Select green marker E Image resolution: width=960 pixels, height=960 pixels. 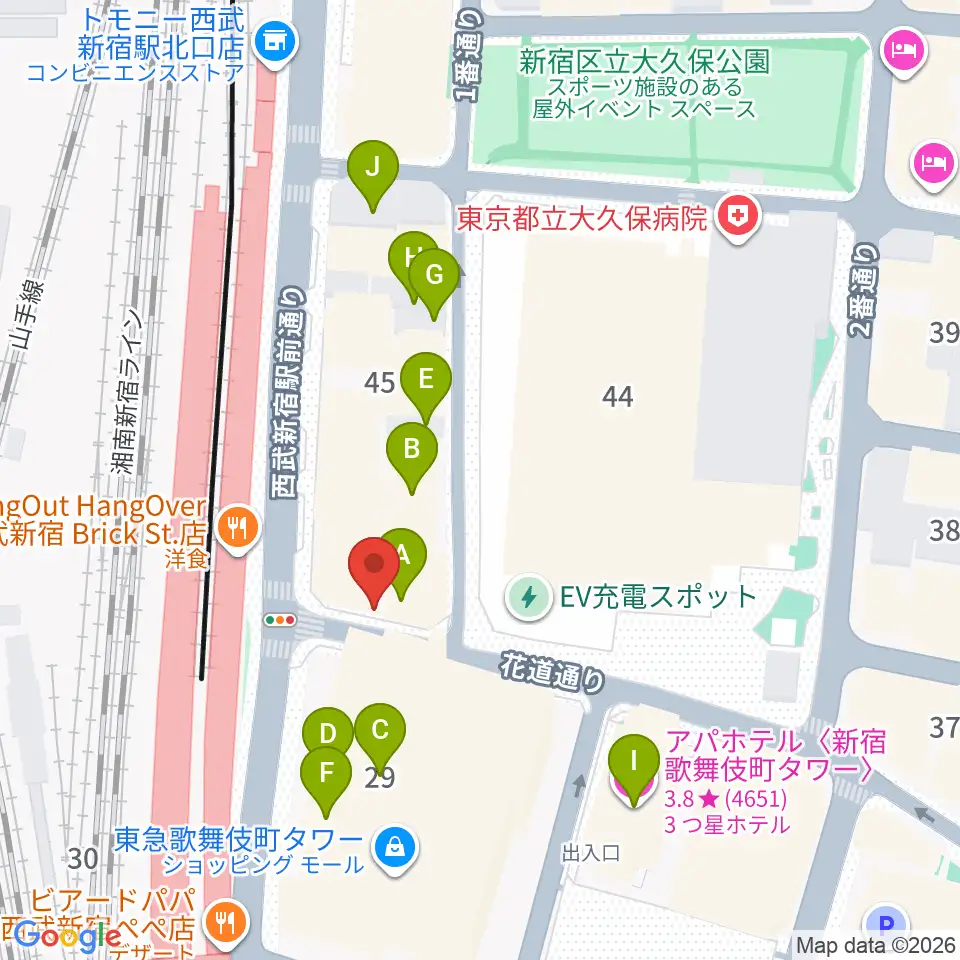pyautogui.click(x=426, y=386)
